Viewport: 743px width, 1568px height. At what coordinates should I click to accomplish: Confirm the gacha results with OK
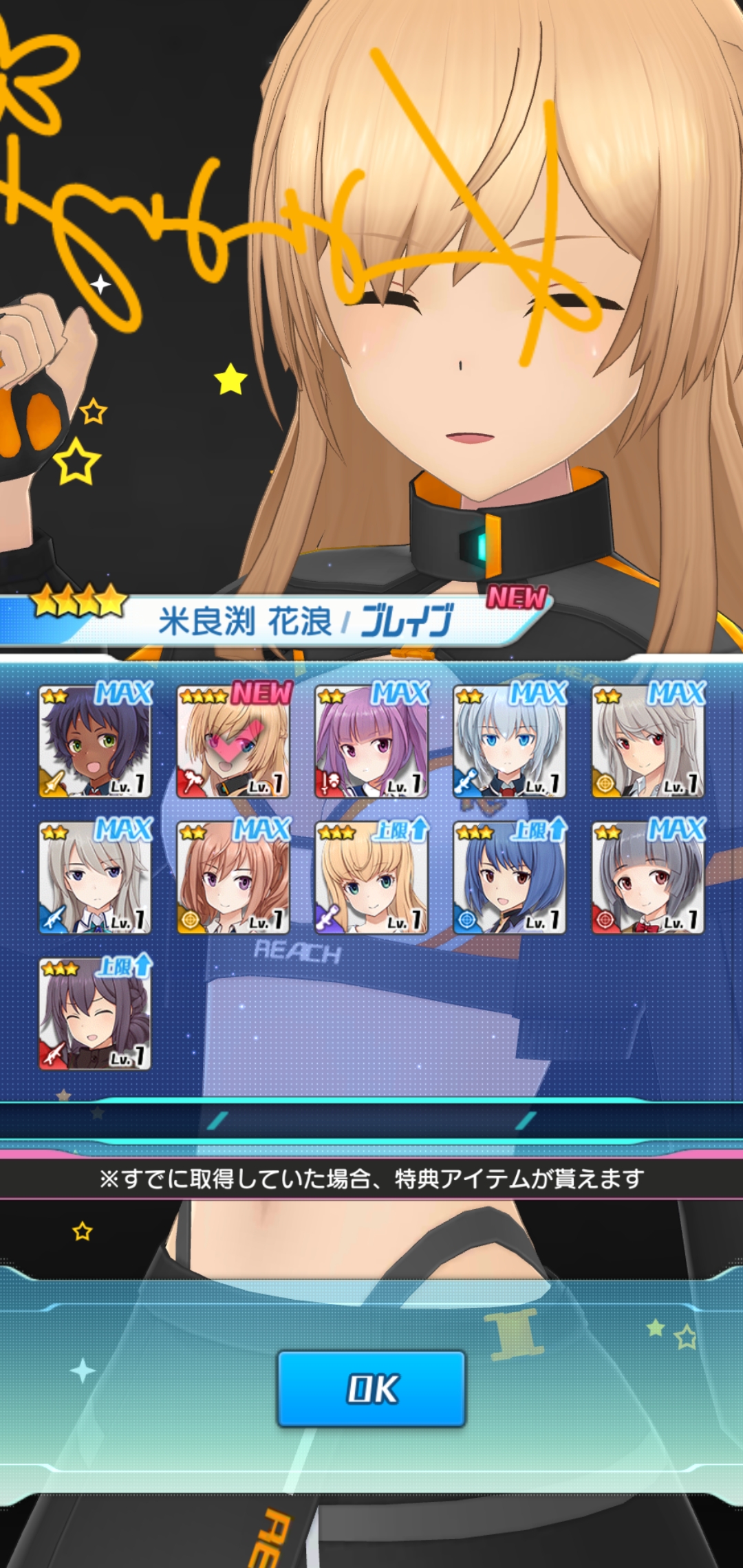point(371,1389)
